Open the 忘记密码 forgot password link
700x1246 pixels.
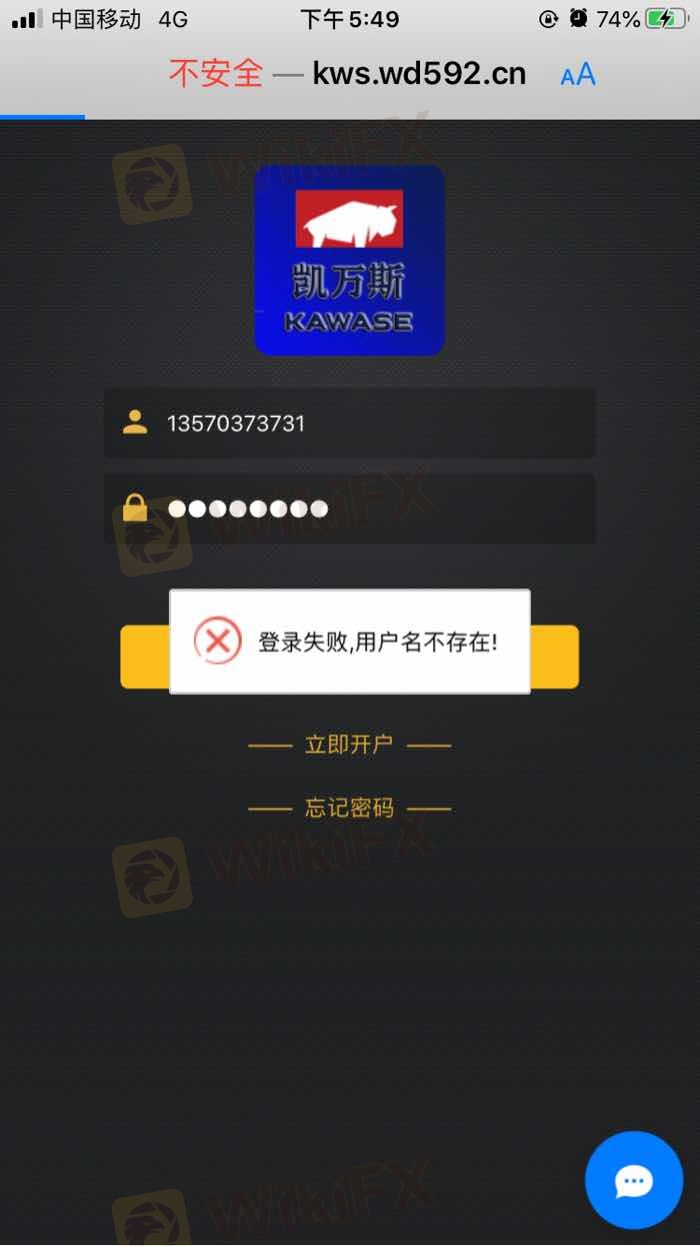(x=349, y=808)
